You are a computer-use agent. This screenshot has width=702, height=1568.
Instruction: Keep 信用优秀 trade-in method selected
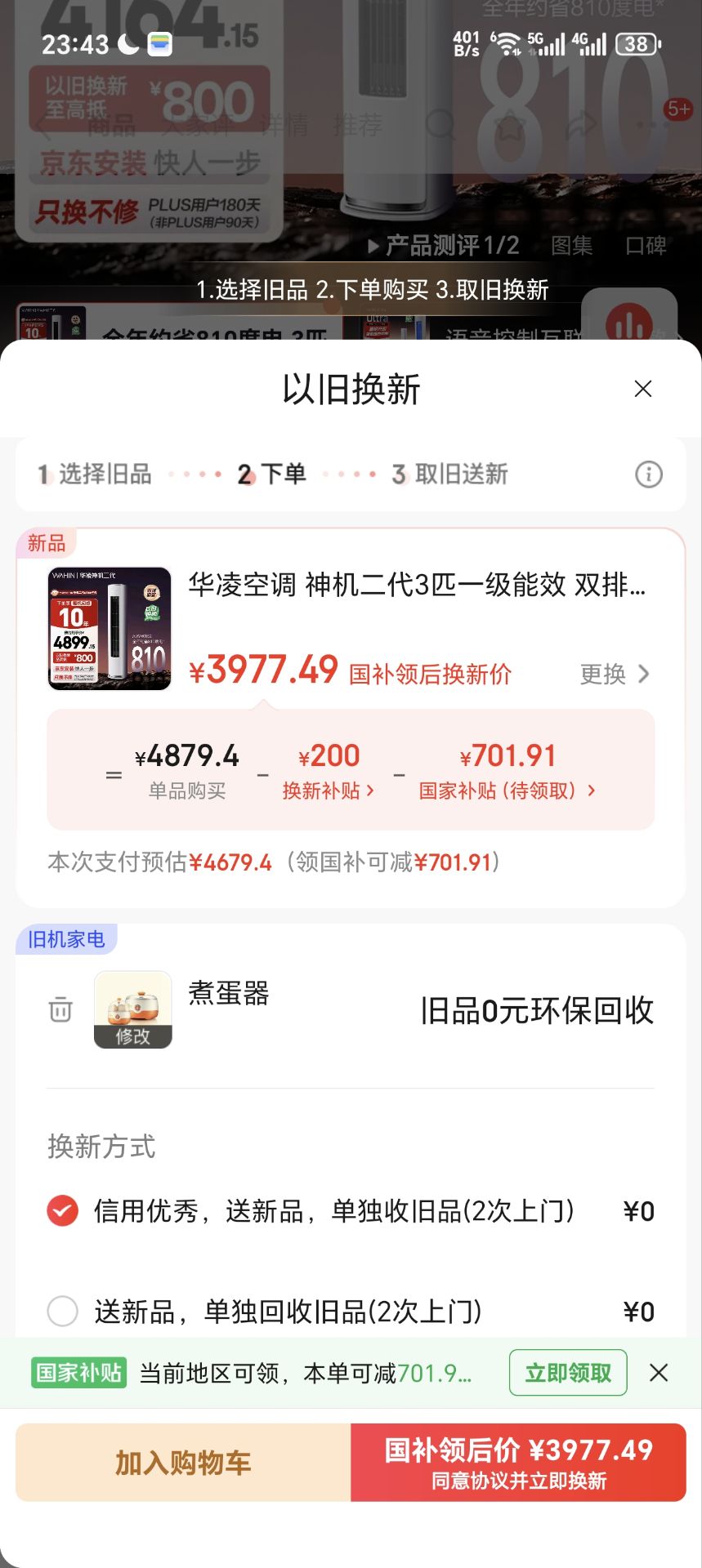[63, 1213]
